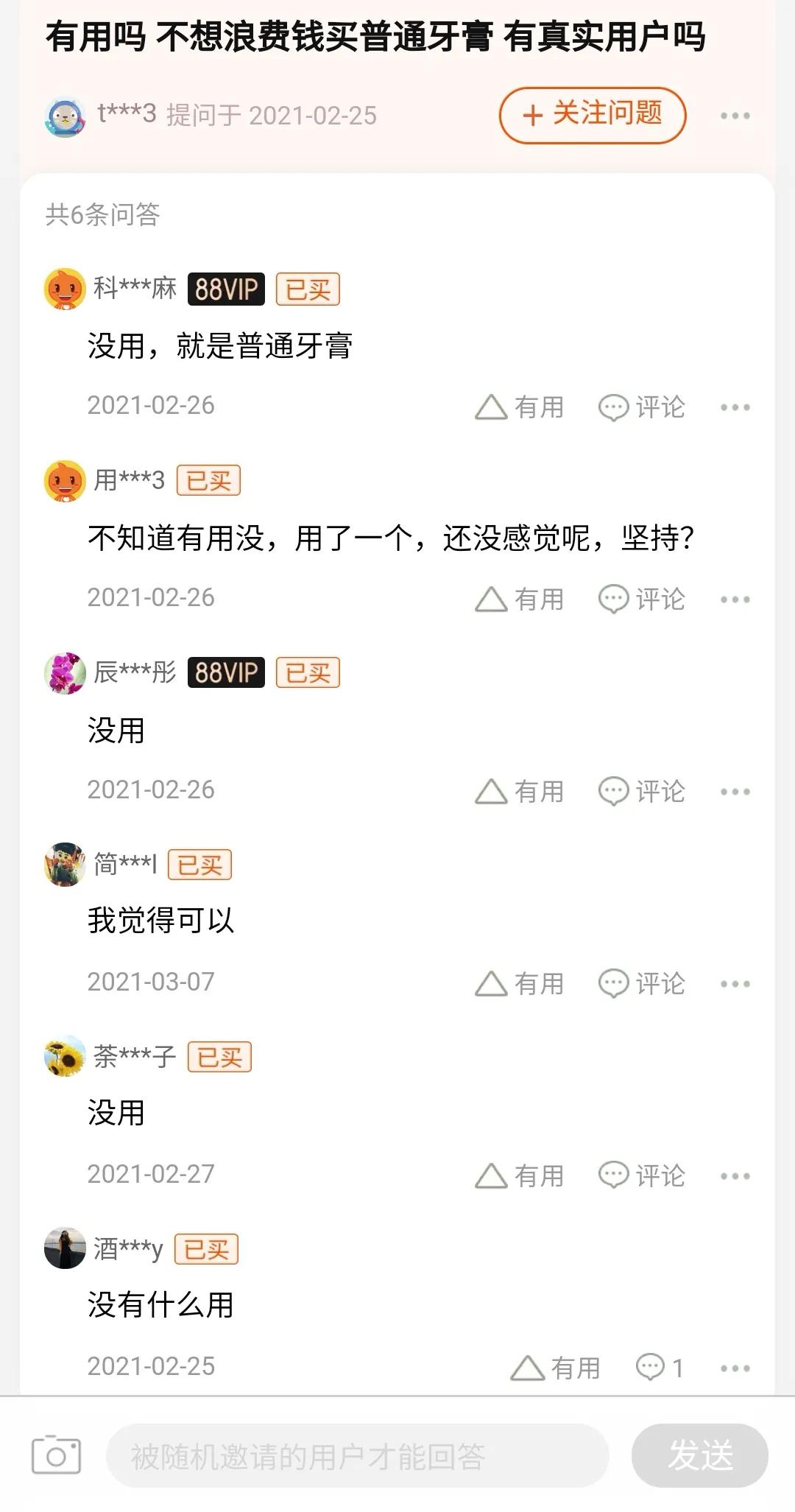
Task: Mark 酒***y's answer as 有用
Action: tap(555, 1368)
